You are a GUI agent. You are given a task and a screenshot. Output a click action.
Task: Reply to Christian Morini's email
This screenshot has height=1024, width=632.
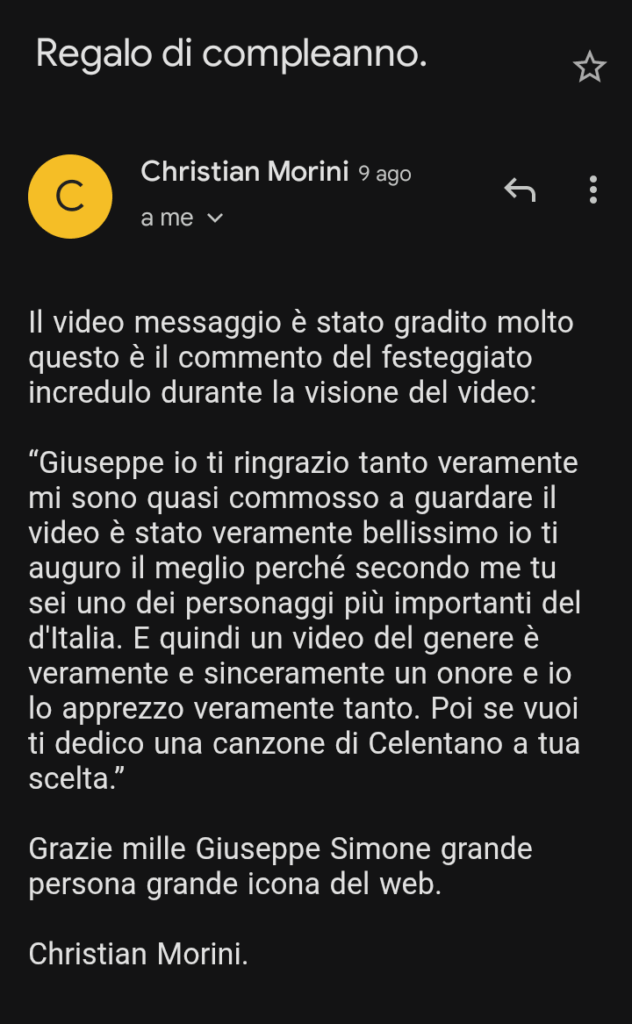pyautogui.click(x=519, y=189)
